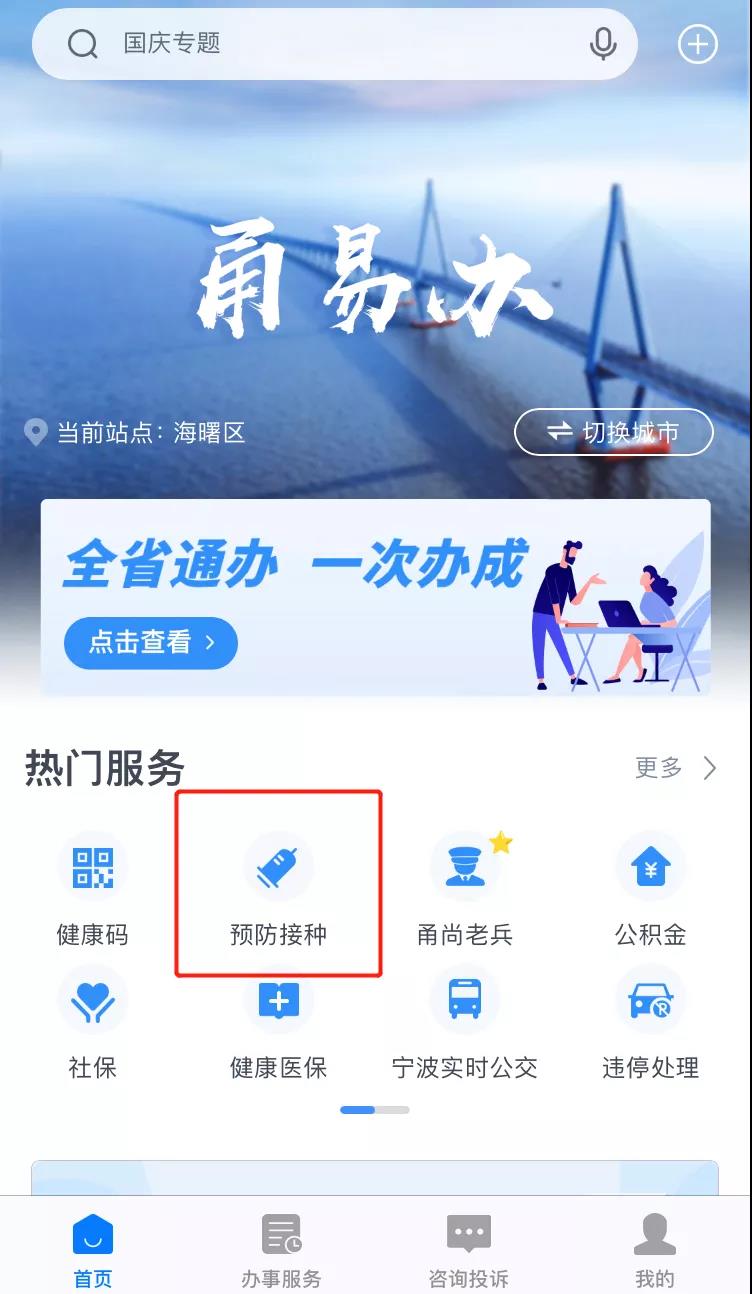Open the 健康医保 service
The width and height of the screenshot is (752, 1294).
pos(278,1020)
